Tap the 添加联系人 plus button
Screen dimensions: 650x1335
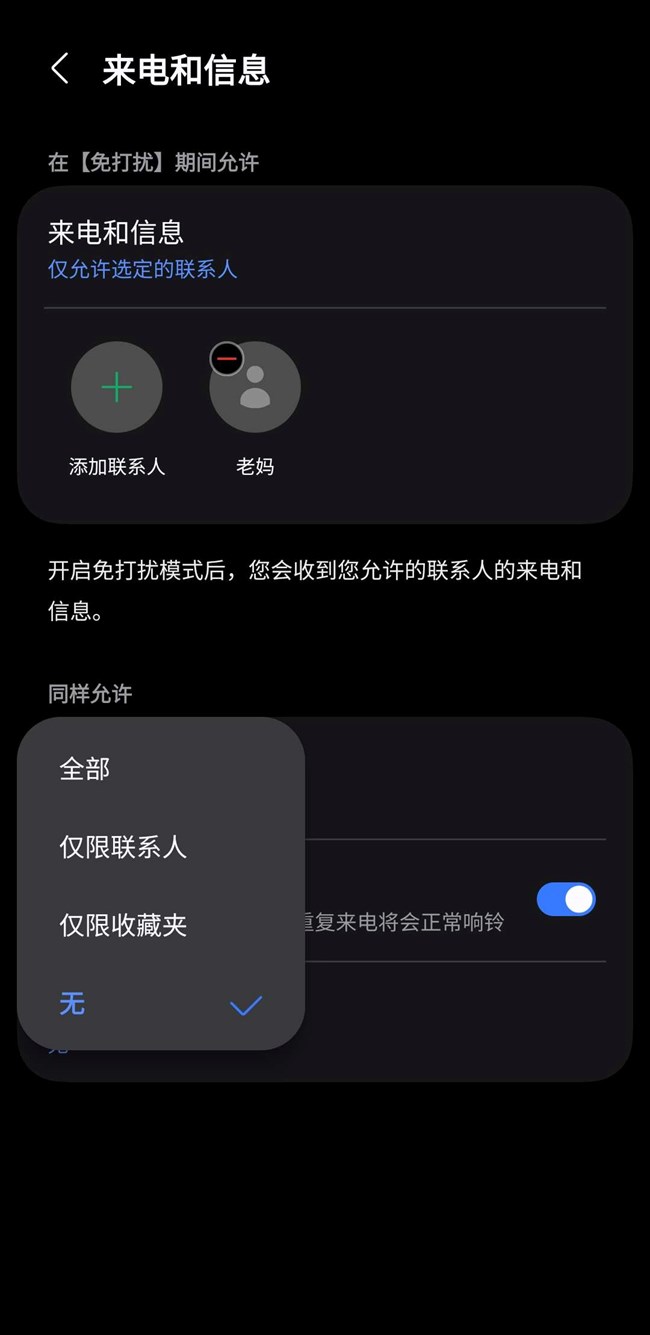tap(116, 387)
